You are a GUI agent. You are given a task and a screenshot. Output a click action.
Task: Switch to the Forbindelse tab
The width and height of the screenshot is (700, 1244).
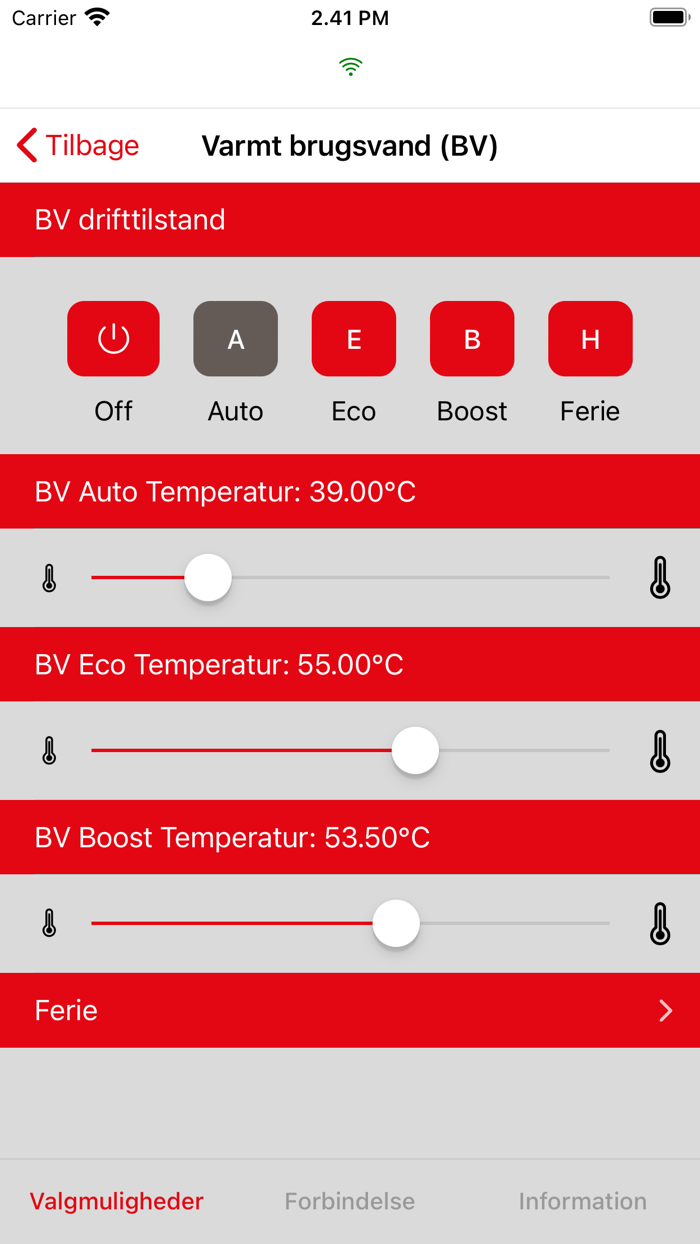[x=350, y=1201]
